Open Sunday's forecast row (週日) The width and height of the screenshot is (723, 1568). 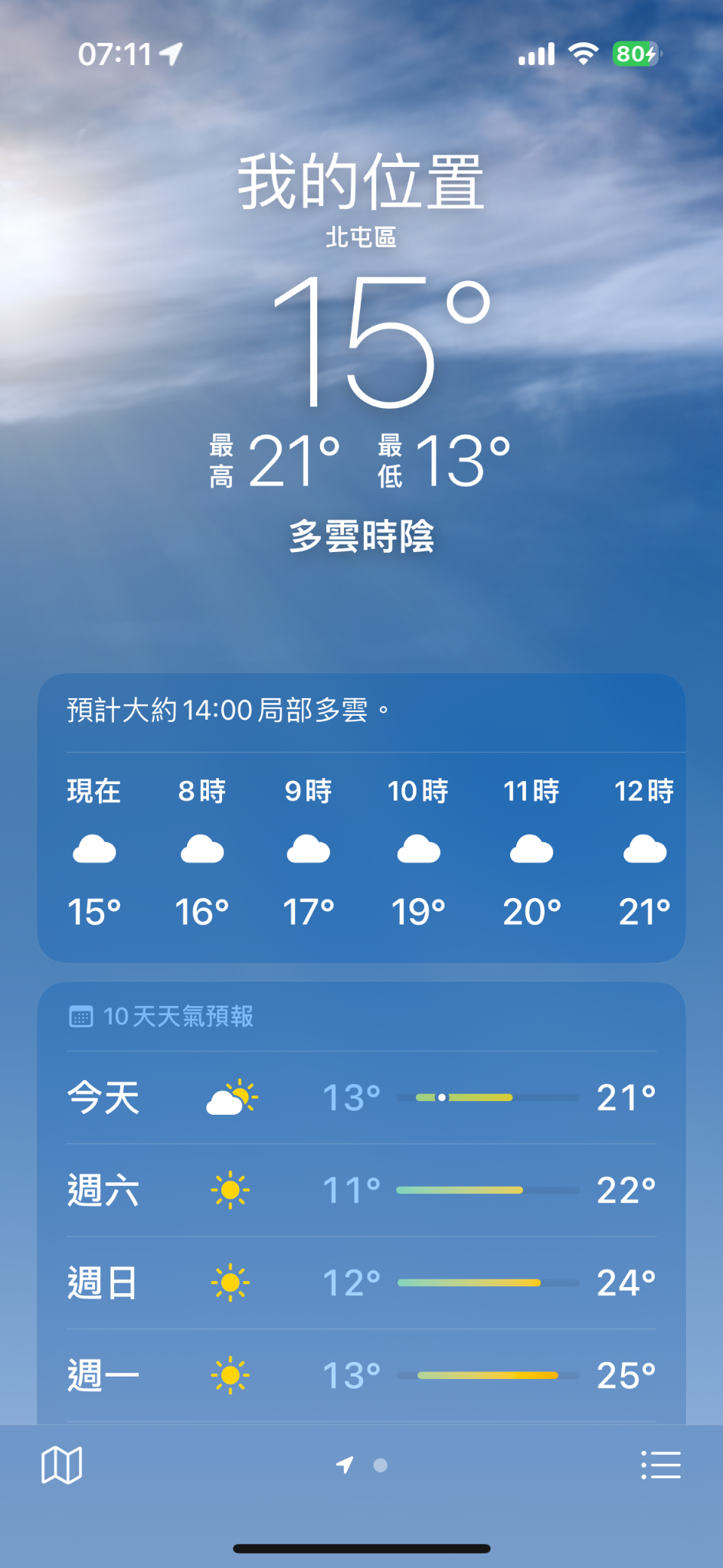tap(361, 1282)
